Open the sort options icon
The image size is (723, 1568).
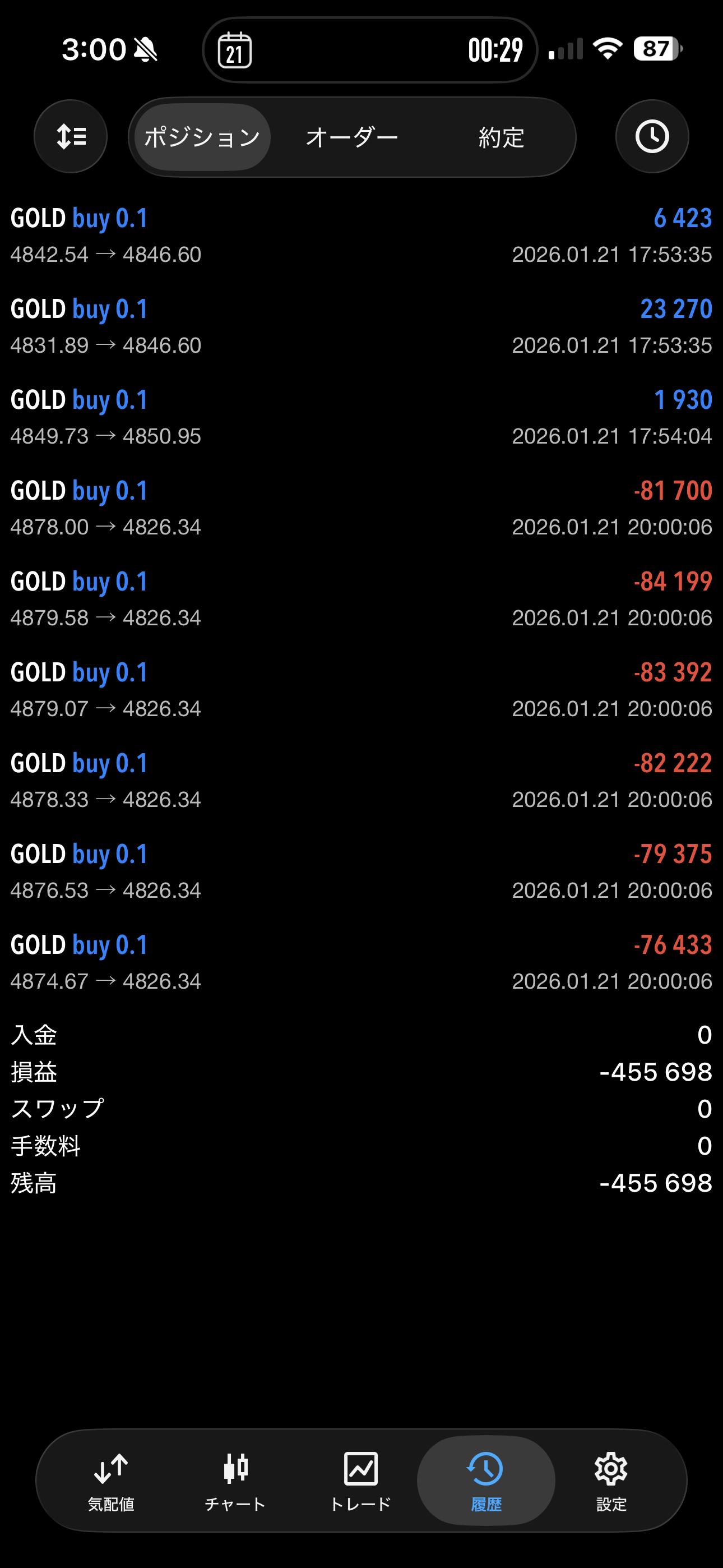click(x=71, y=136)
